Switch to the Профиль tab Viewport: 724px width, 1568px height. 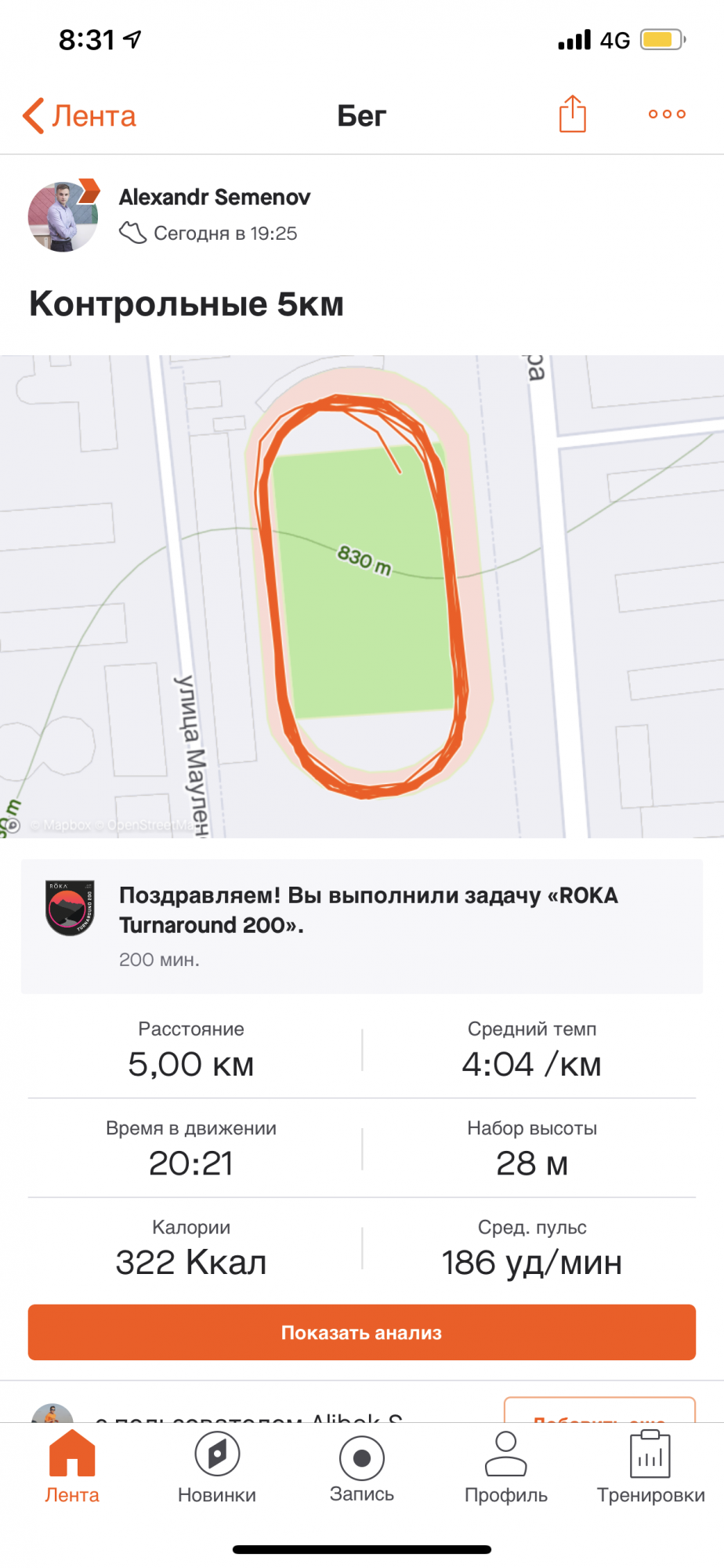tap(506, 1466)
